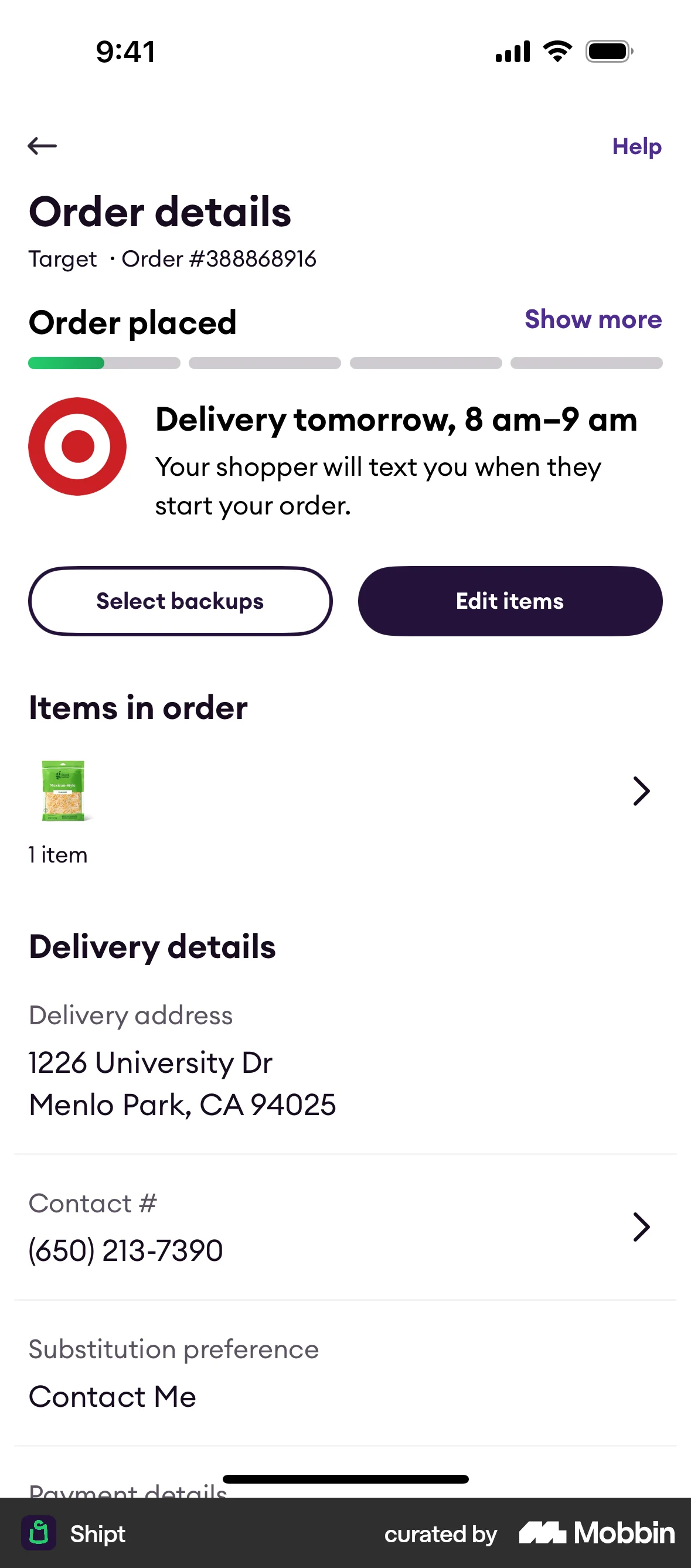Open the 1 item order list
This screenshot has height=1568, width=691.
pos(641,791)
